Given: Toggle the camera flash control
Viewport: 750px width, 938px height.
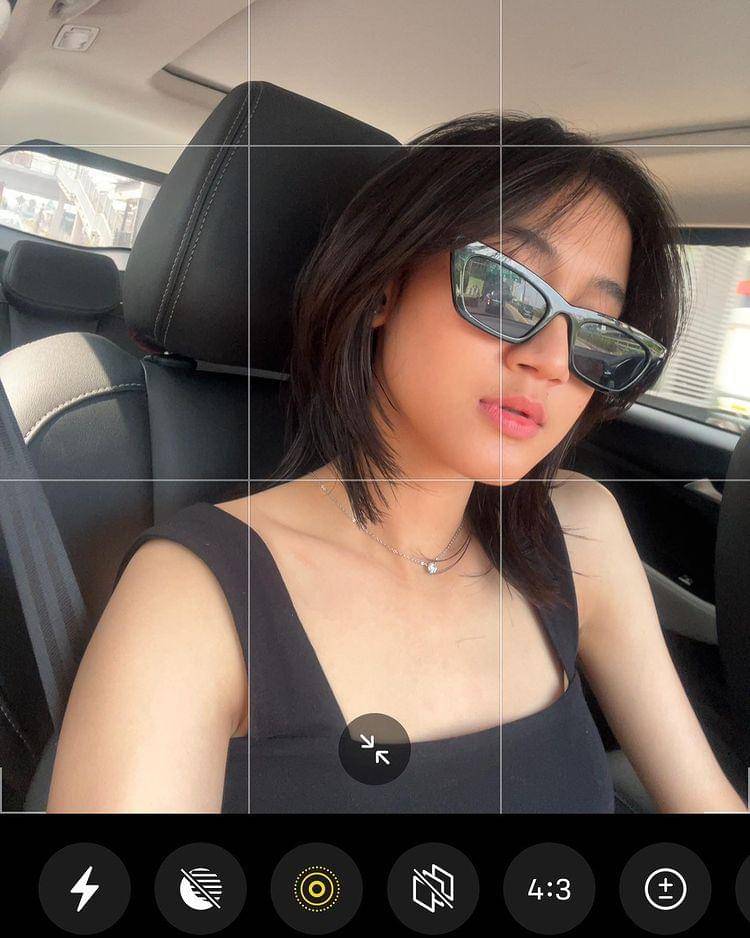Looking at the screenshot, I should point(84,888).
